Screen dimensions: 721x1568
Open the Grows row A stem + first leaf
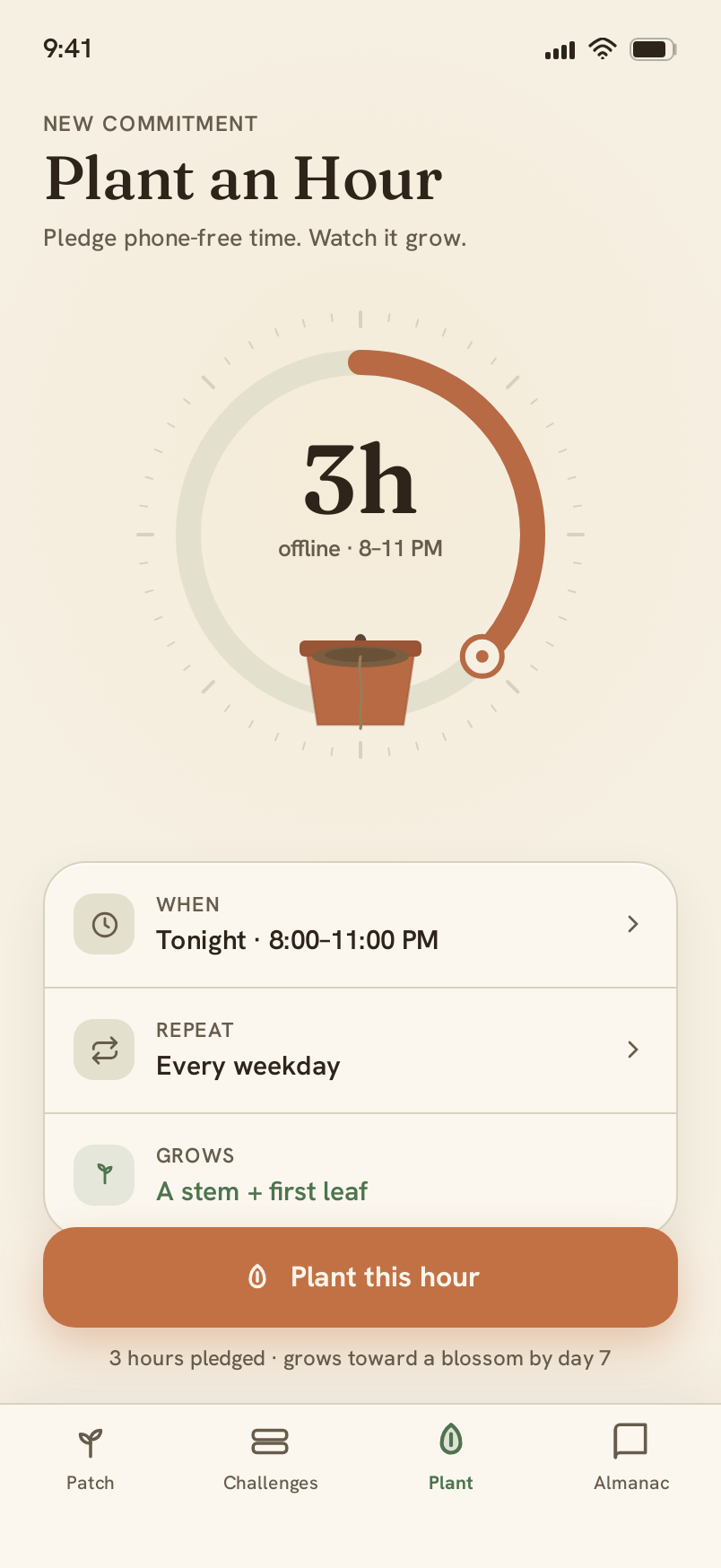360,1172
